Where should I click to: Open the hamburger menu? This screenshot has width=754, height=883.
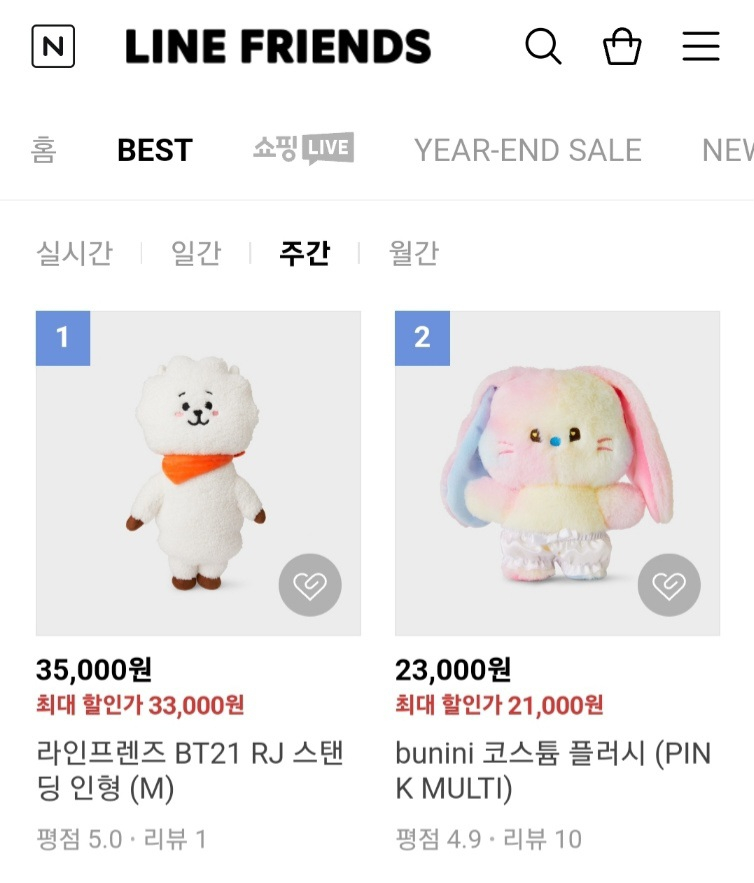701,46
